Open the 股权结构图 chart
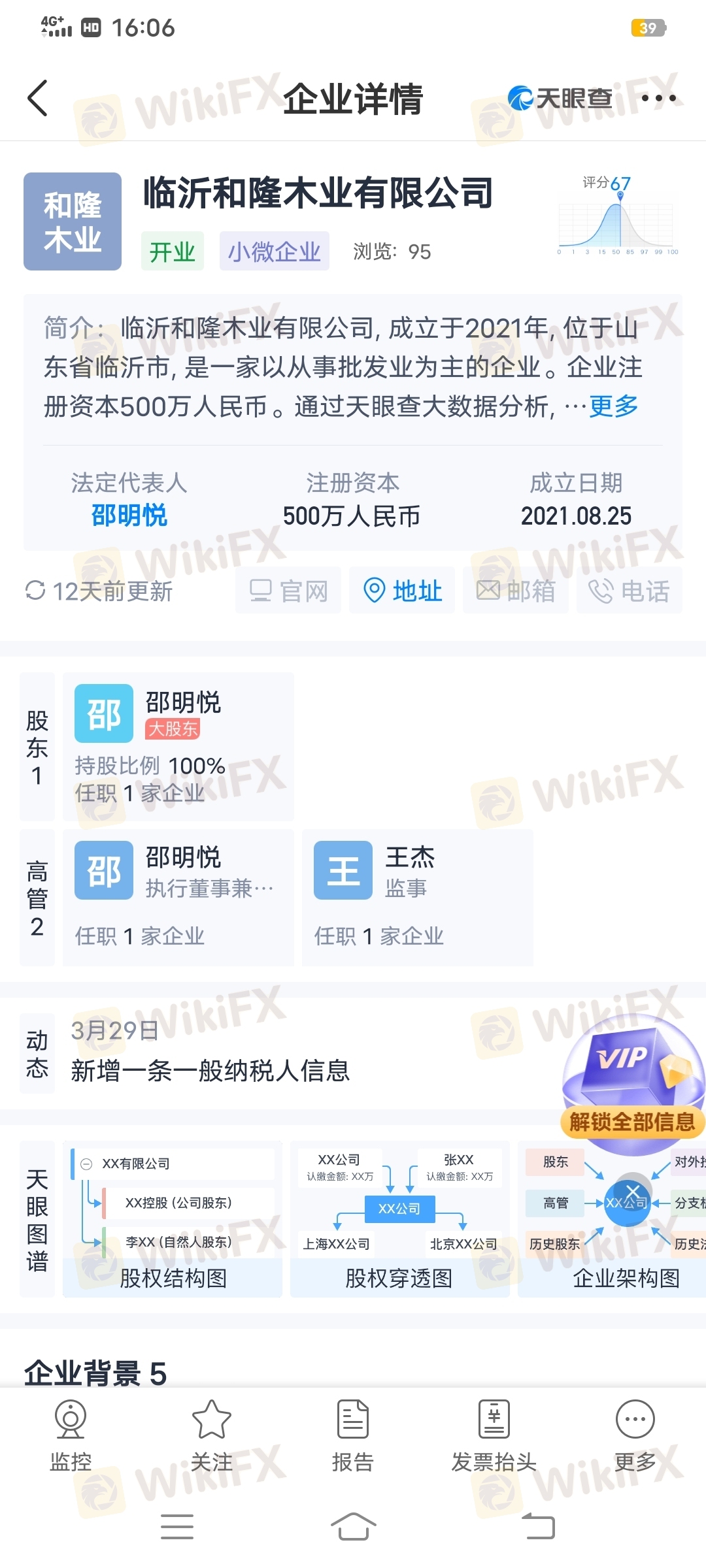706x1568 pixels. pos(173,1219)
